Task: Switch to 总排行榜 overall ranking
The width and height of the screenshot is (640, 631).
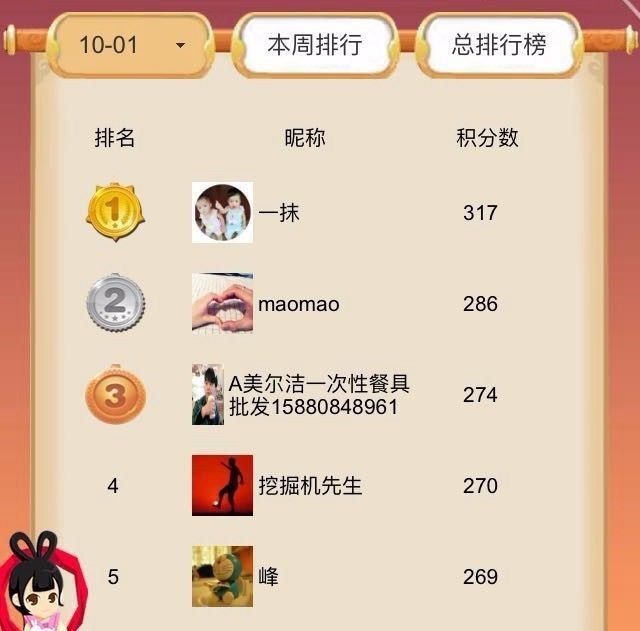Action: coord(499,45)
